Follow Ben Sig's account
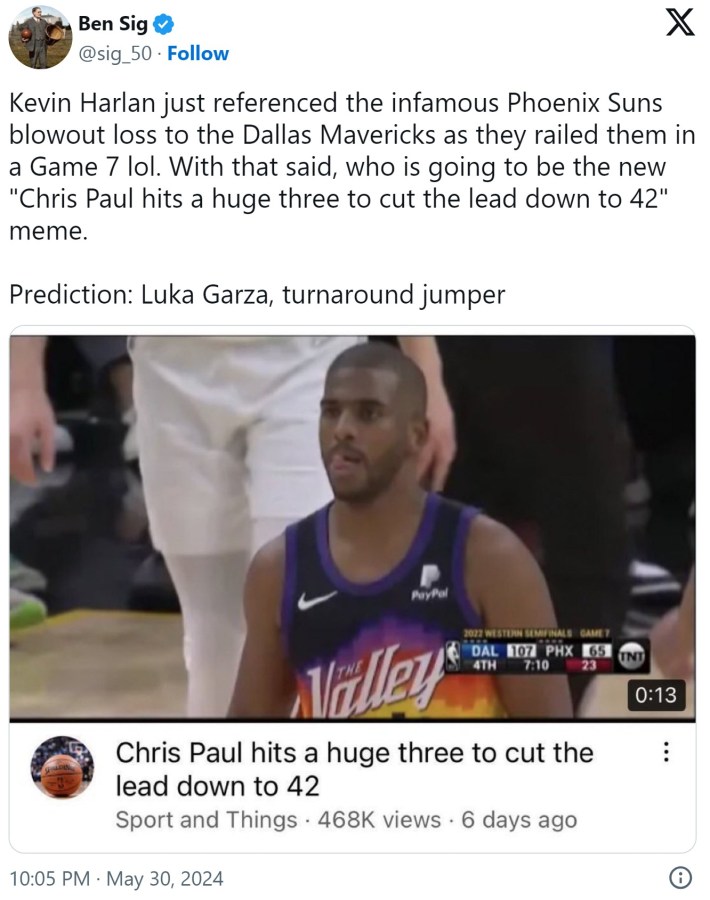 (197, 53)
